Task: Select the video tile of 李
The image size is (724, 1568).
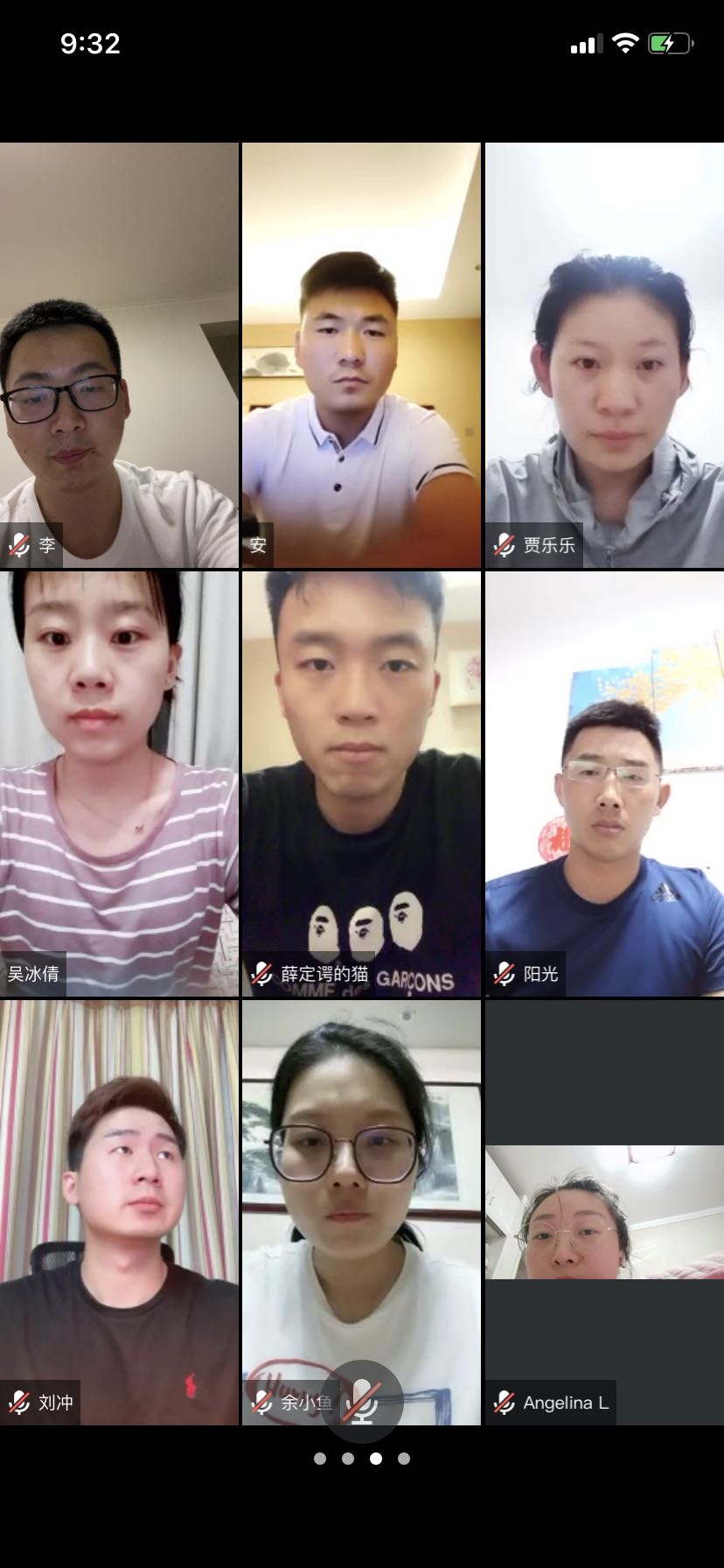Action: 119,354
